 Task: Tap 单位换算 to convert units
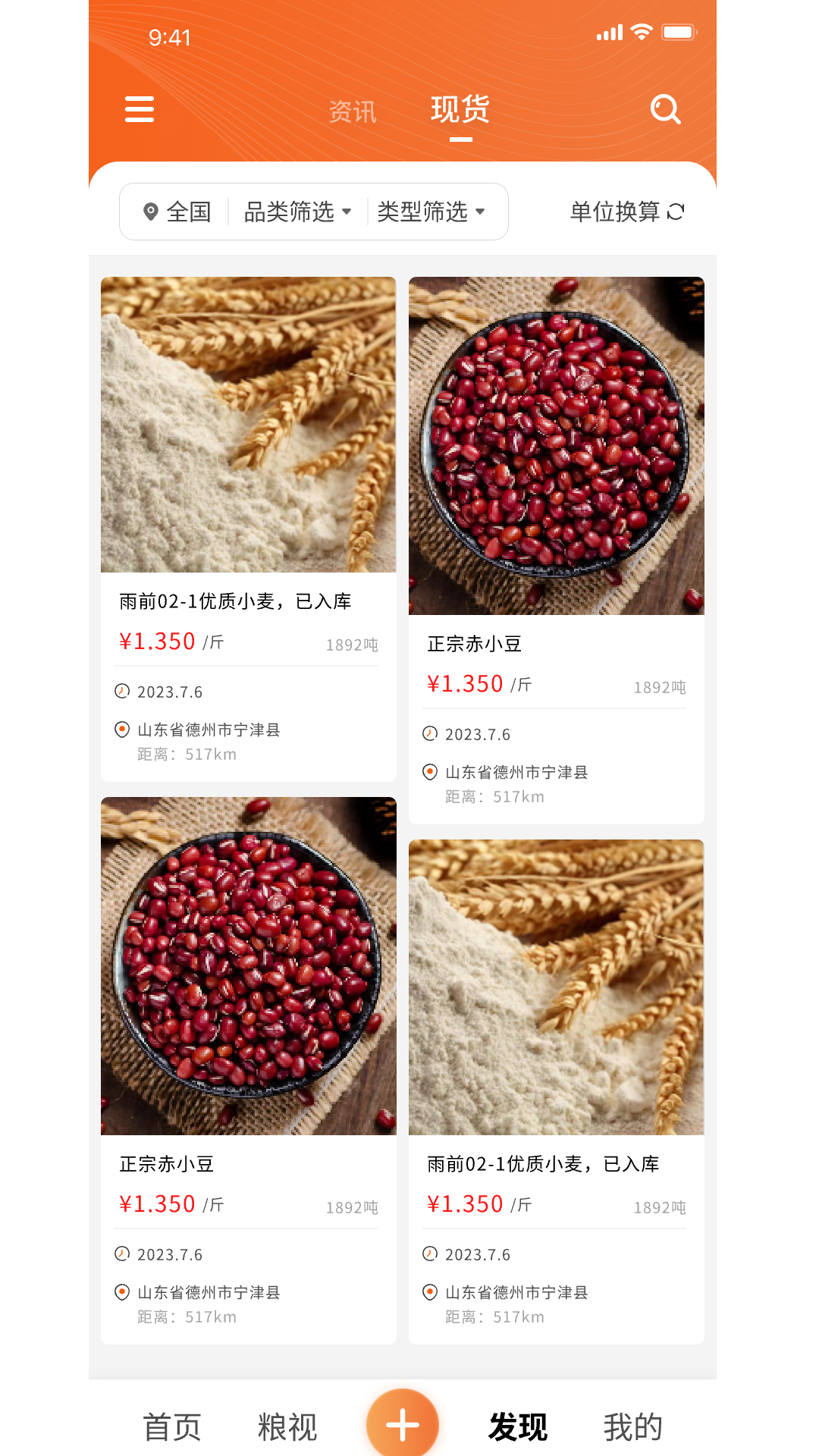[x=627, y=212]
